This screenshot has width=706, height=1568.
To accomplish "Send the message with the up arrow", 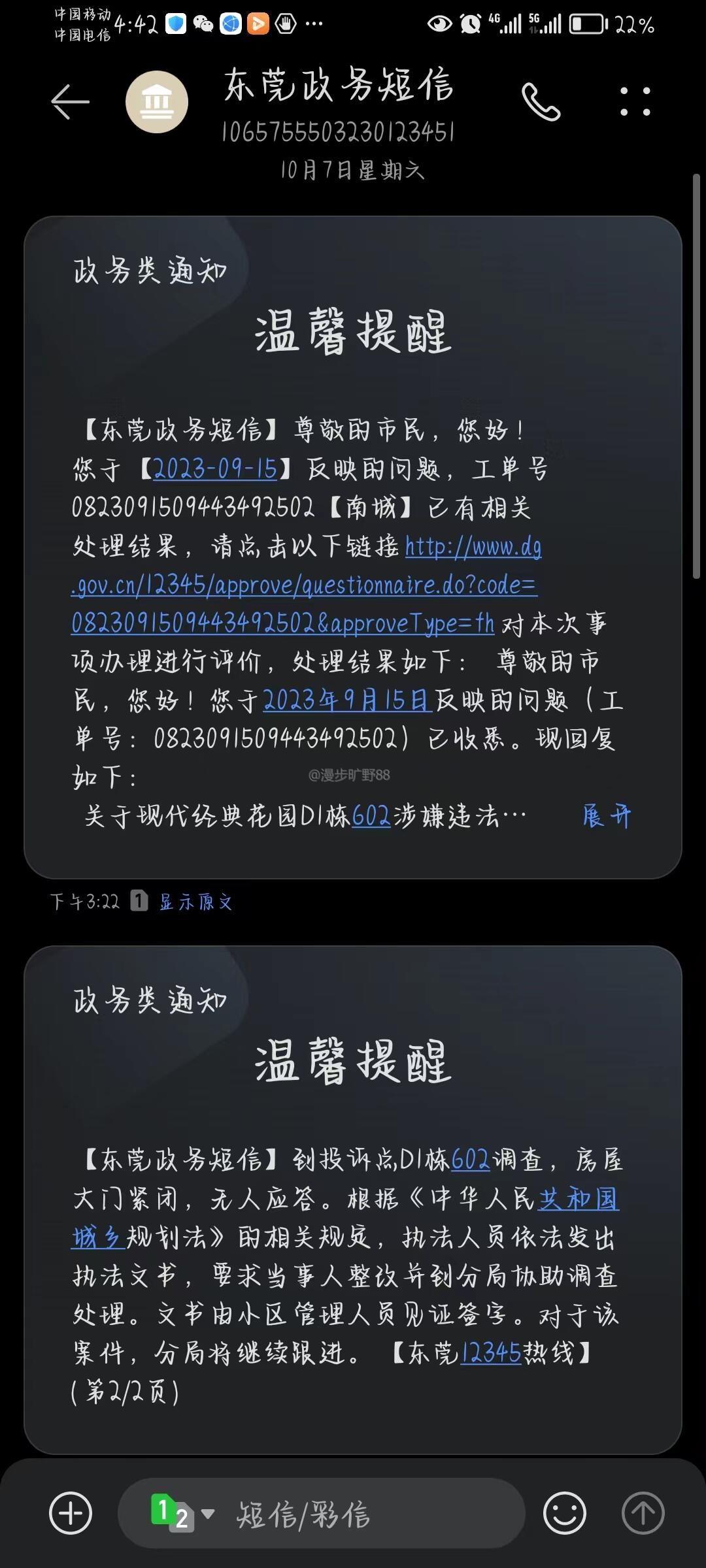I will (643, 1513).
